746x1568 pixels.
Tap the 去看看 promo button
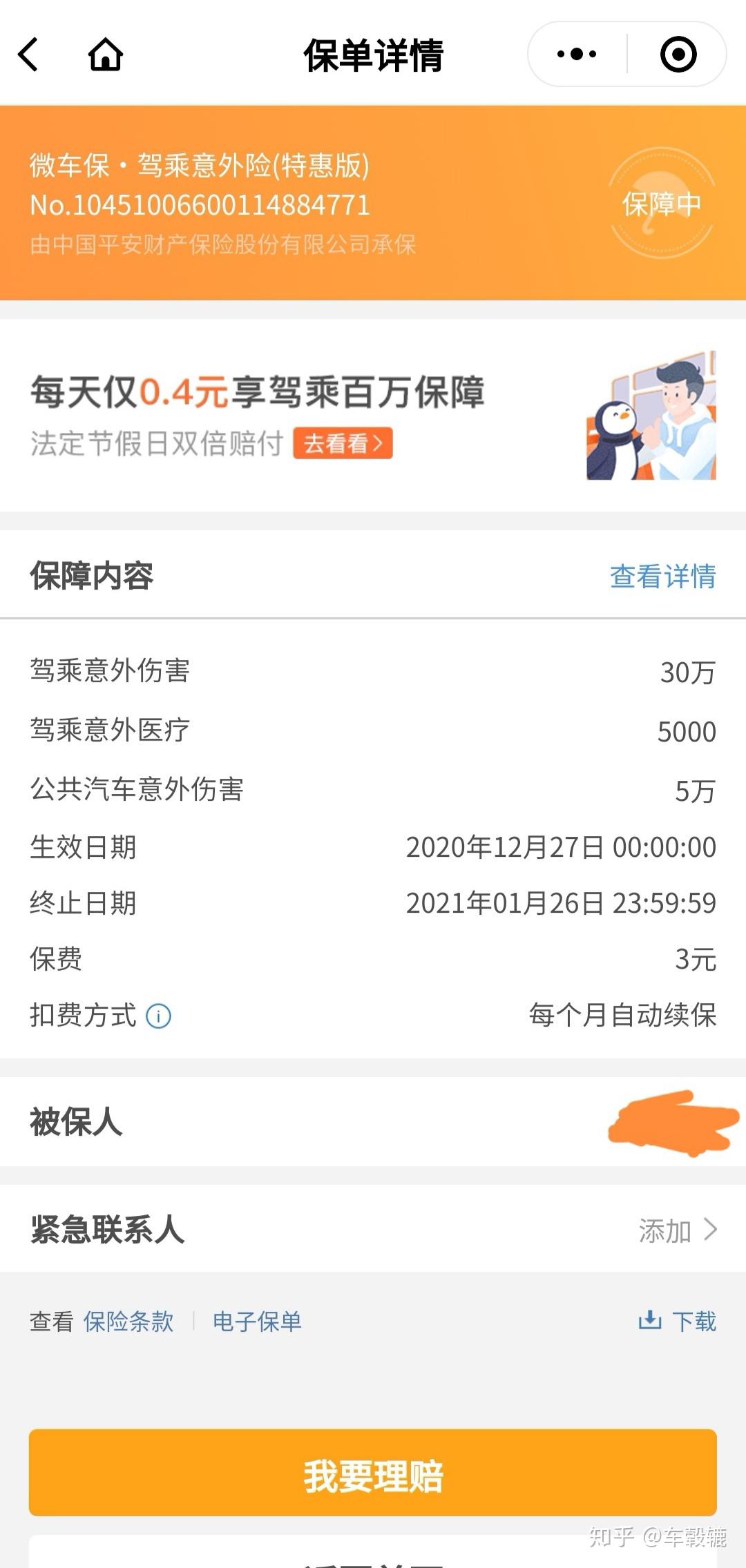343,443
